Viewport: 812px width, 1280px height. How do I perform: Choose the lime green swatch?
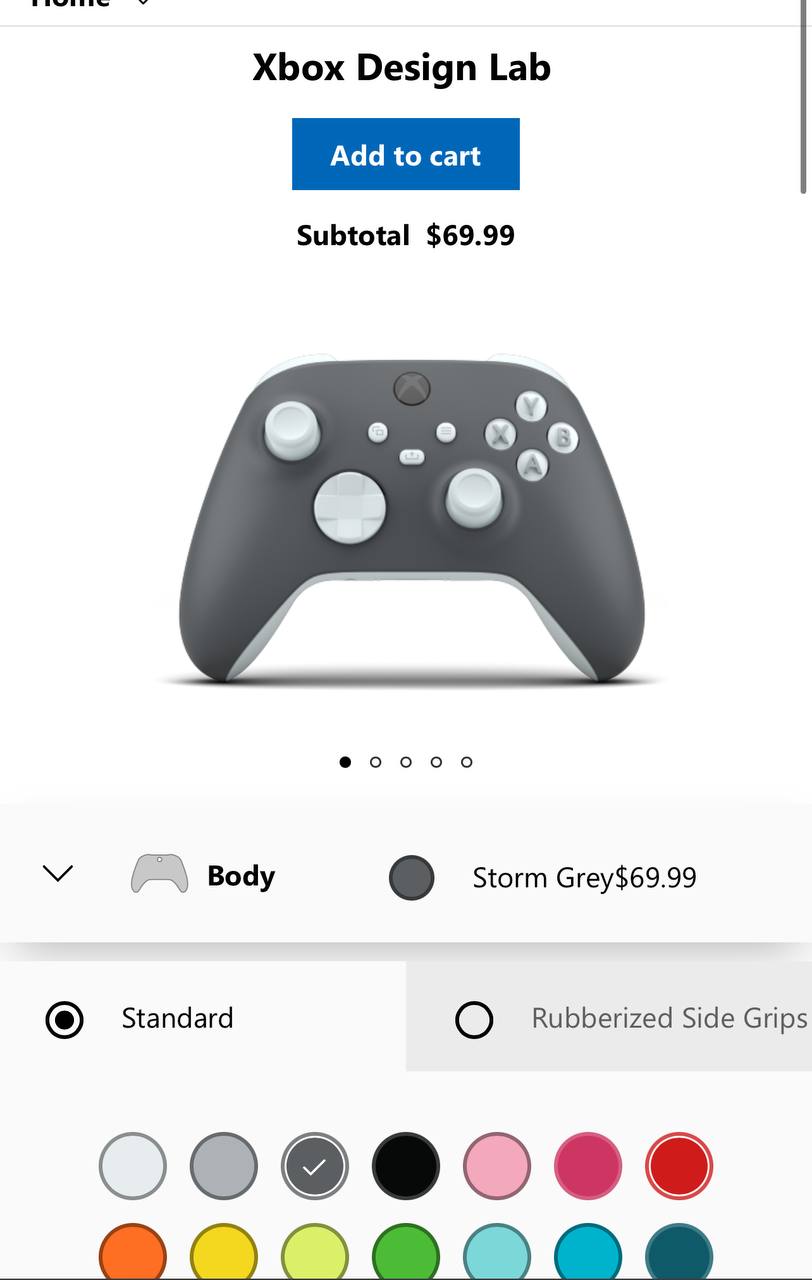(315, 1253)
